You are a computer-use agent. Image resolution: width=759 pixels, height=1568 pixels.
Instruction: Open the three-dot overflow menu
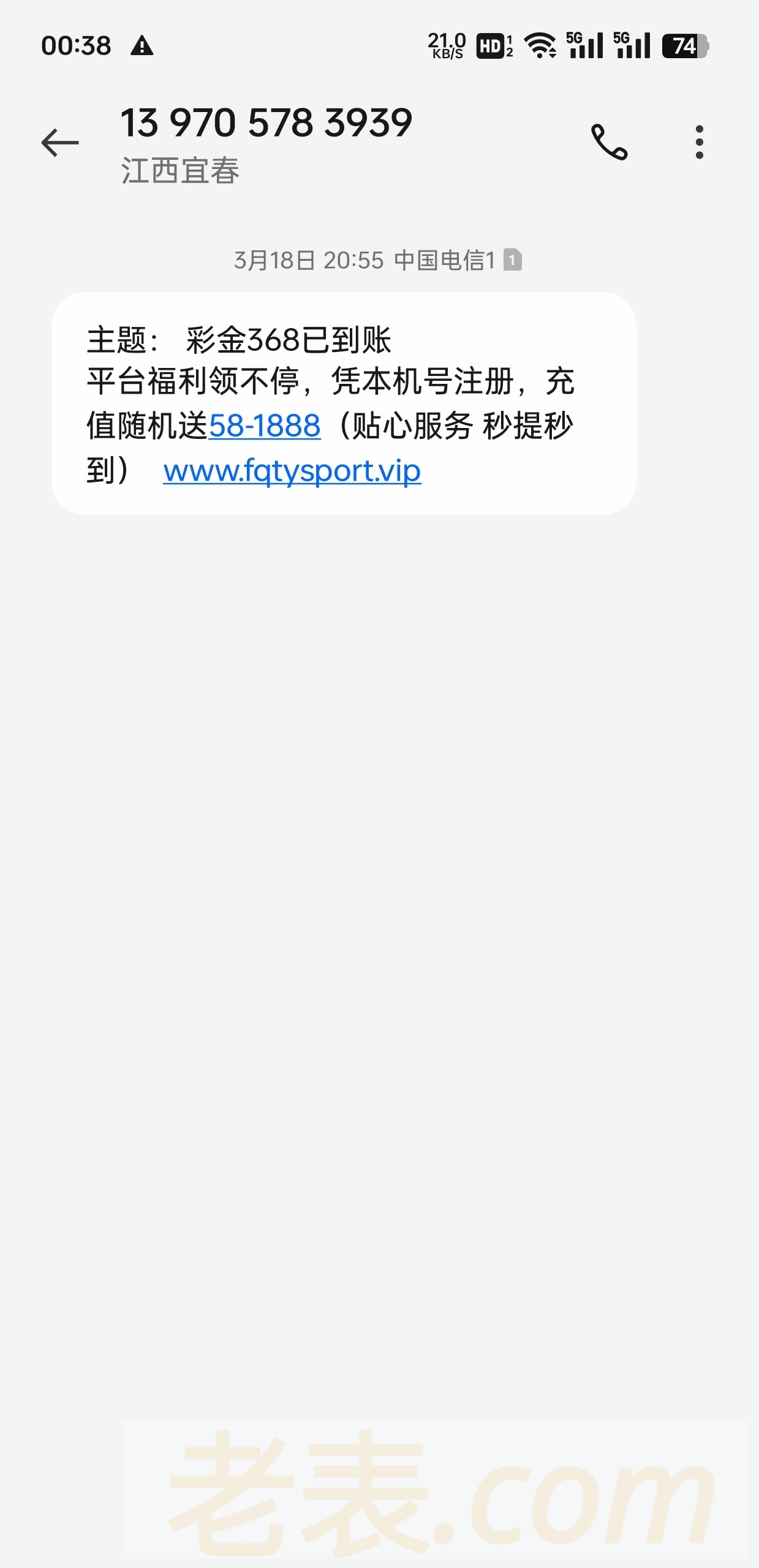(x=699, y=142)
